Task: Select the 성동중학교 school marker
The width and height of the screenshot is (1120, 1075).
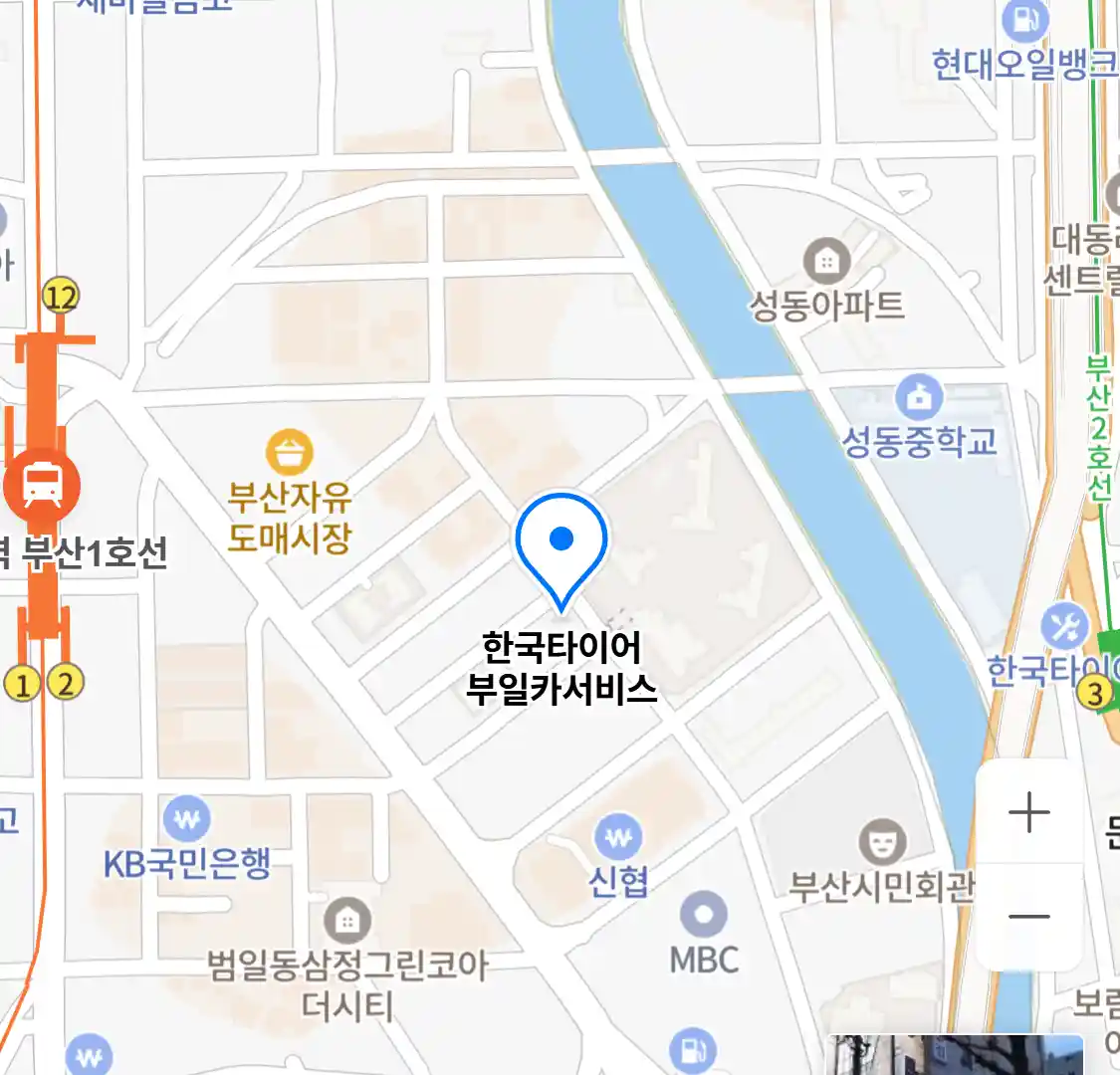Action: (x=919, y=398)
